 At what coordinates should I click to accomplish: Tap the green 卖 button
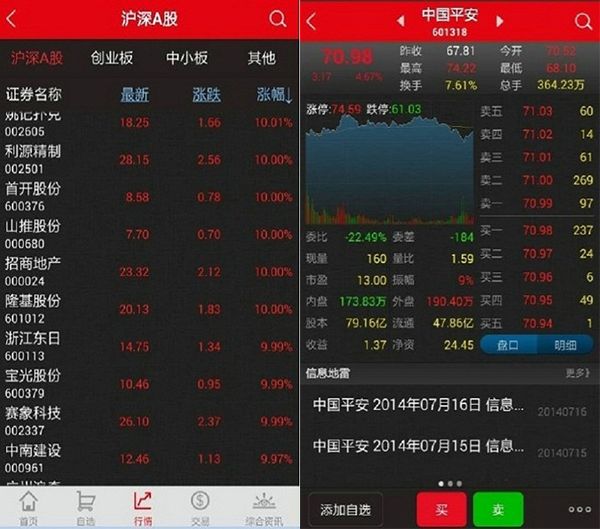tap(497, 510)
